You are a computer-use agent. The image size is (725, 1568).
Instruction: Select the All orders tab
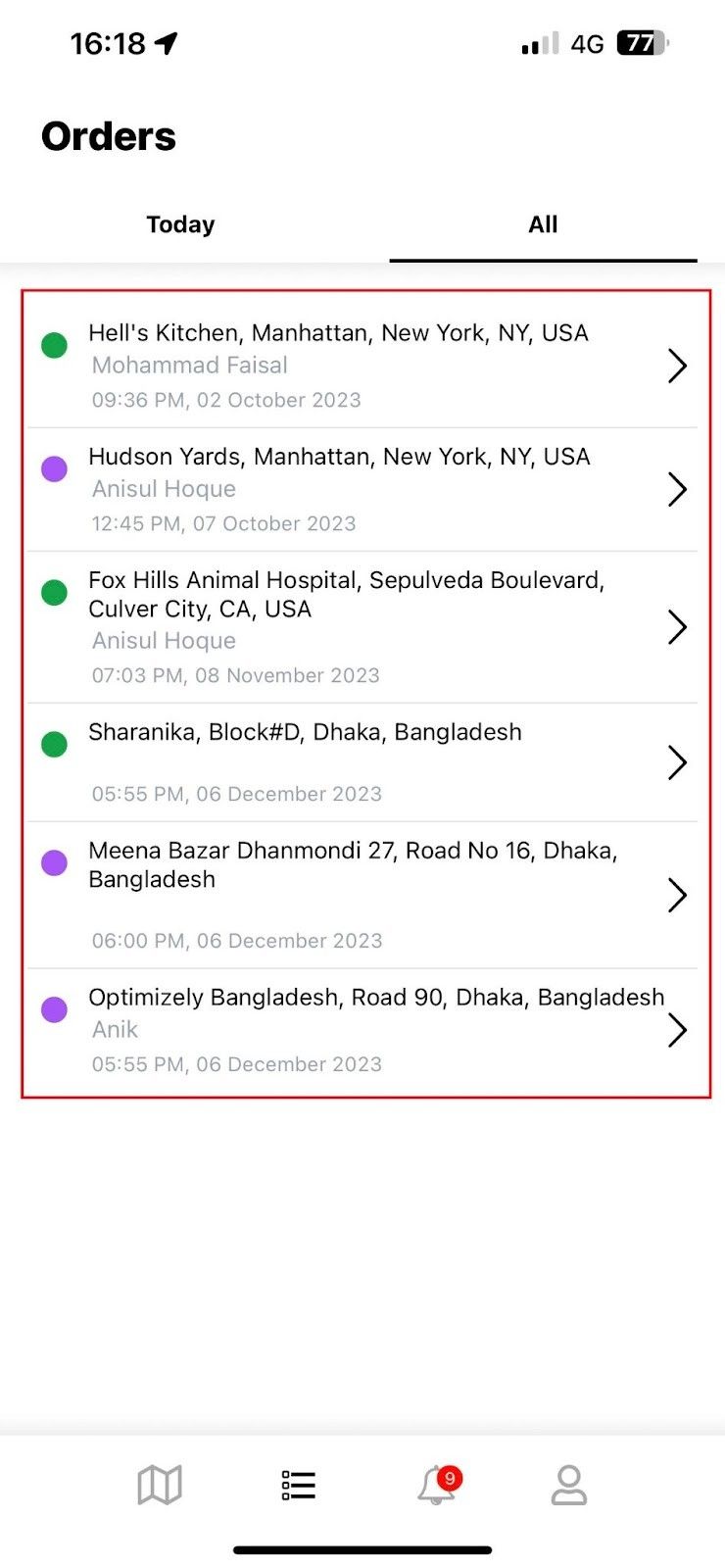pyautogui.click(x=543, y=224)
